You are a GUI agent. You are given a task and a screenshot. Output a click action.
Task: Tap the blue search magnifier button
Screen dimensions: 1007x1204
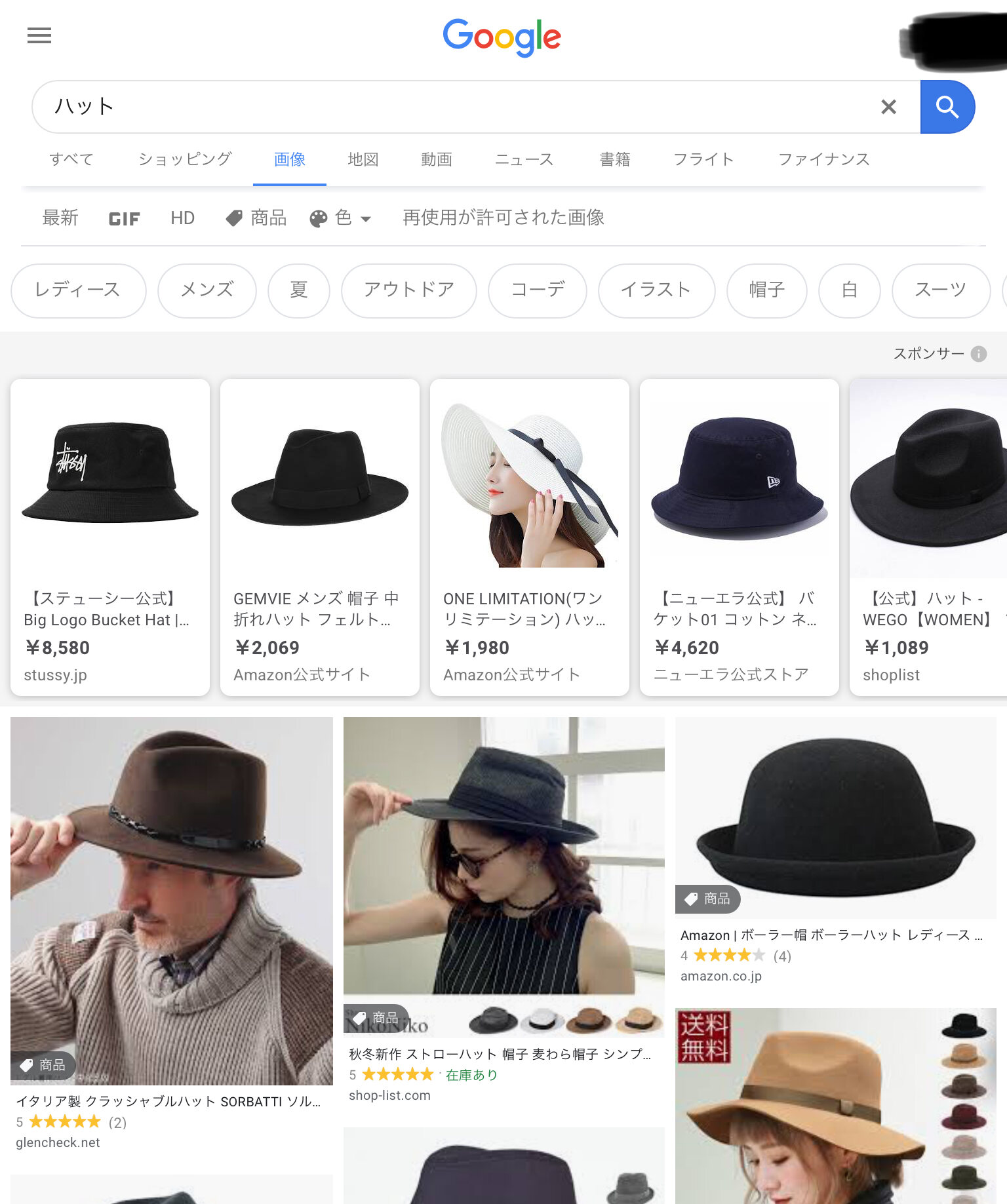(x=947, y=107)
